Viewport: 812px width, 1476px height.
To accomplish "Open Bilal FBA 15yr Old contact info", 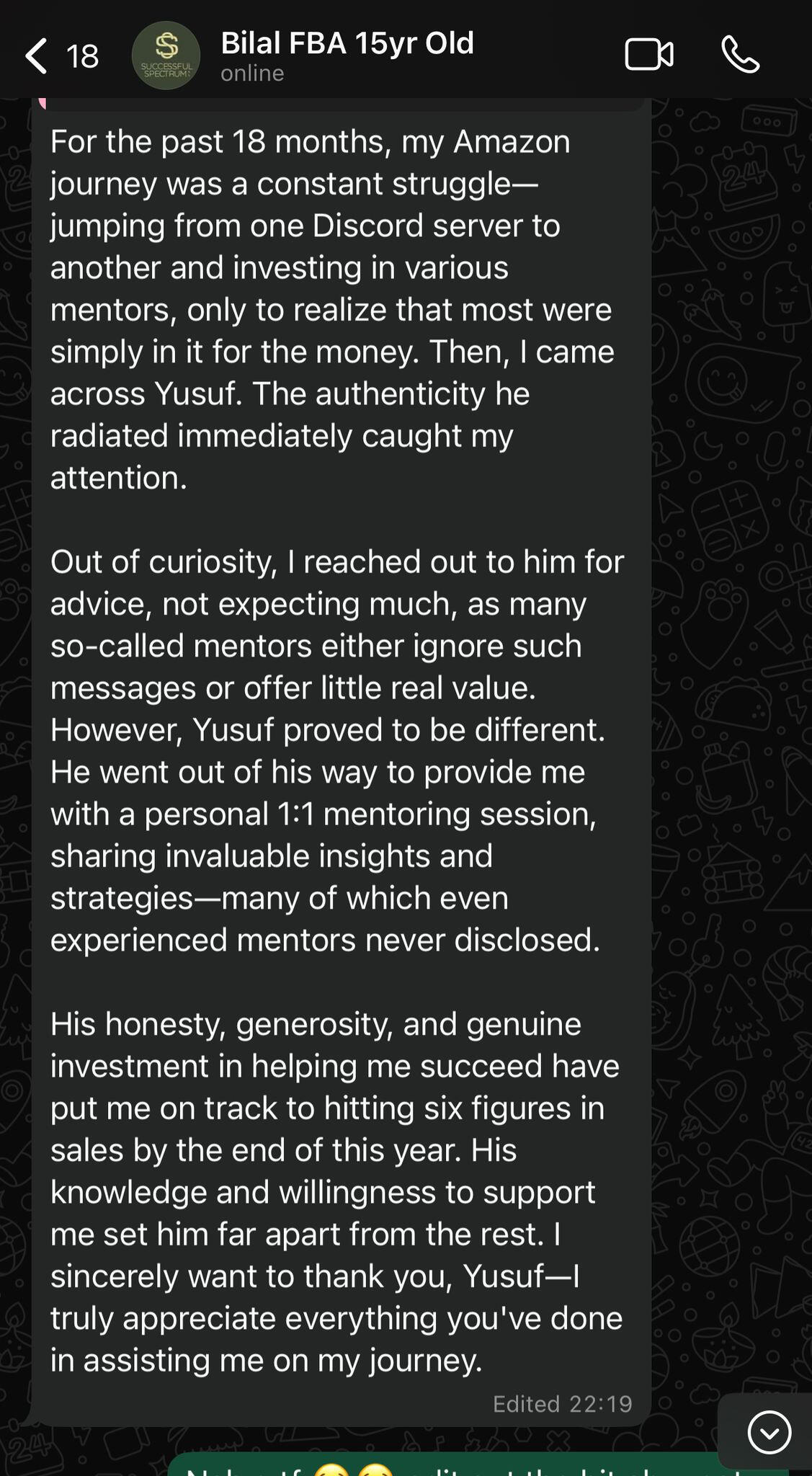I will pos(347,55).
